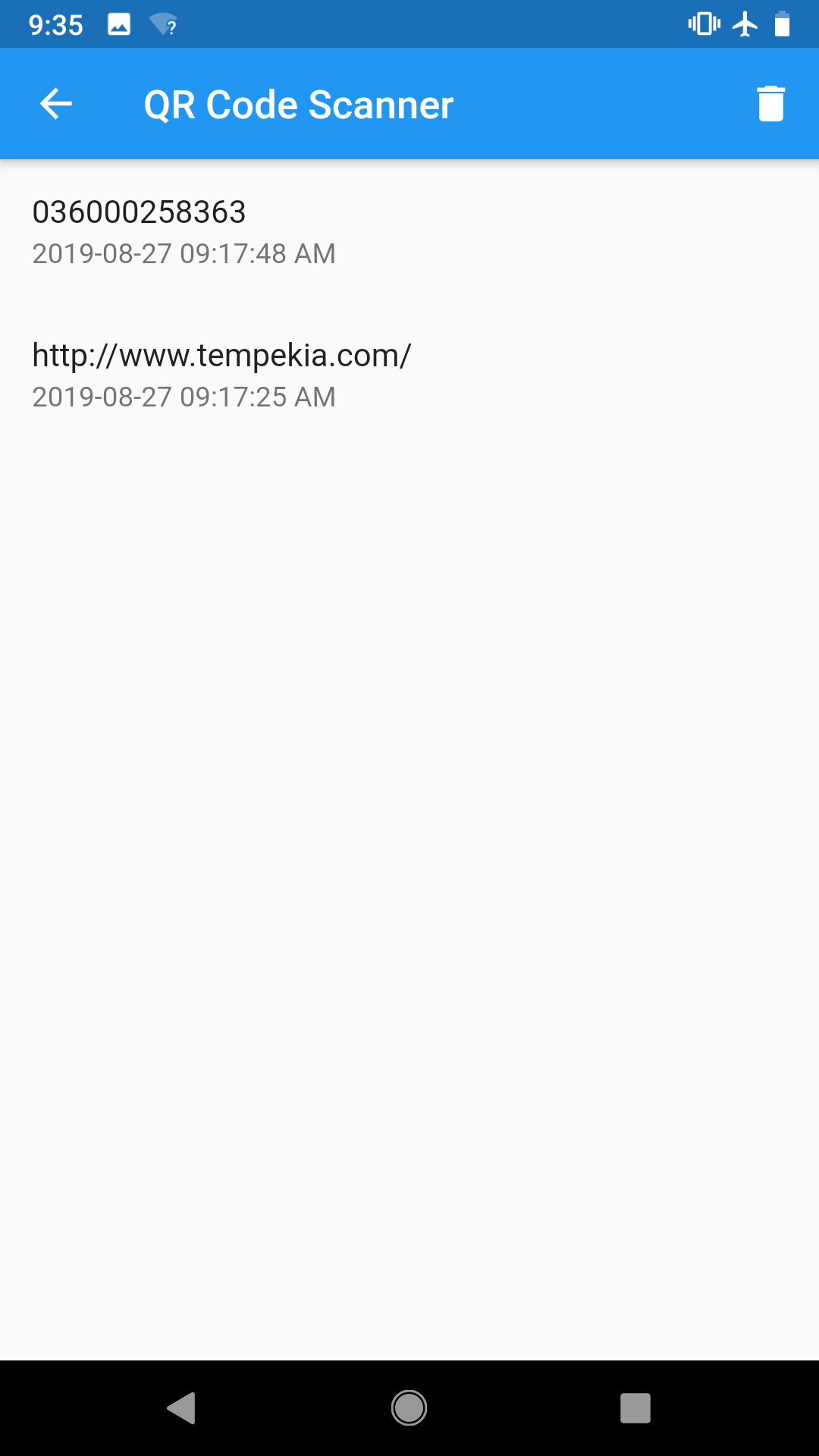
Task: Tap the image notification icon in status bar
Action: [x=118, y=24]
